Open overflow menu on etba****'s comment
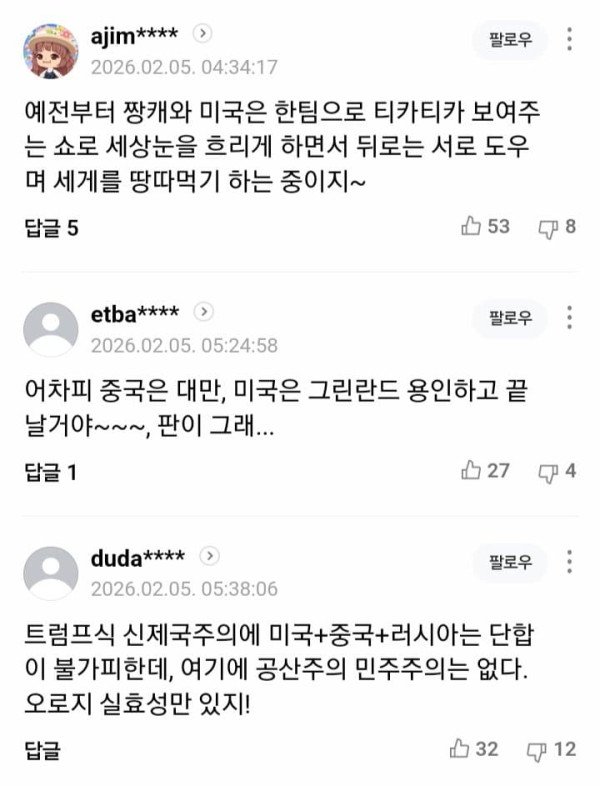 (x=570, y=319)
